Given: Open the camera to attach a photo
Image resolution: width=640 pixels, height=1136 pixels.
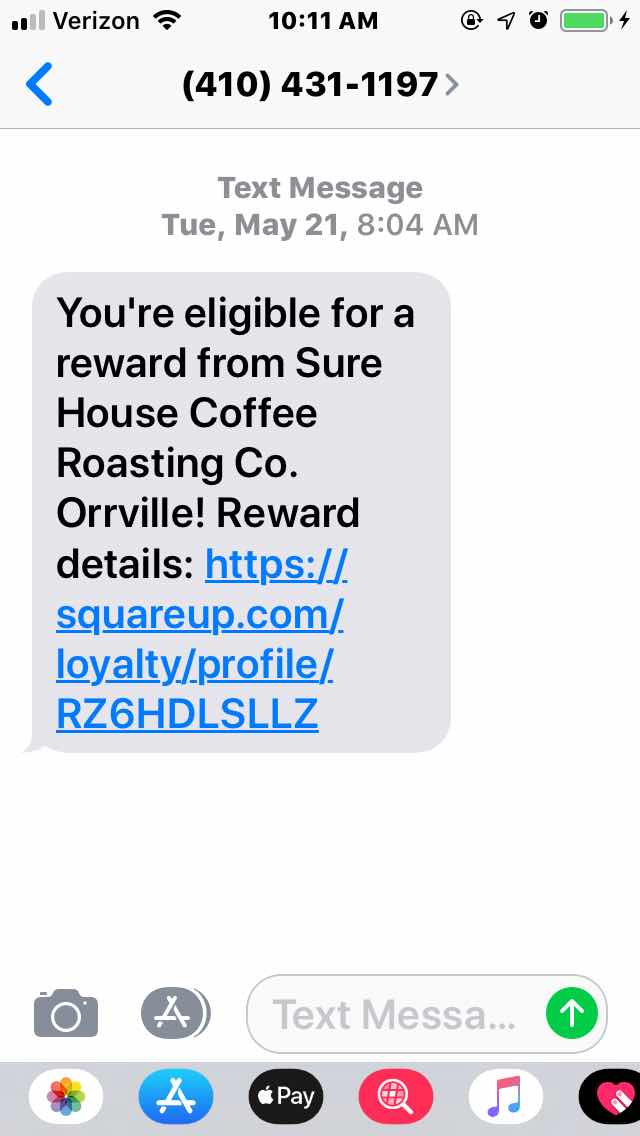Looking at the screenshot, I should pos(66,1015).
